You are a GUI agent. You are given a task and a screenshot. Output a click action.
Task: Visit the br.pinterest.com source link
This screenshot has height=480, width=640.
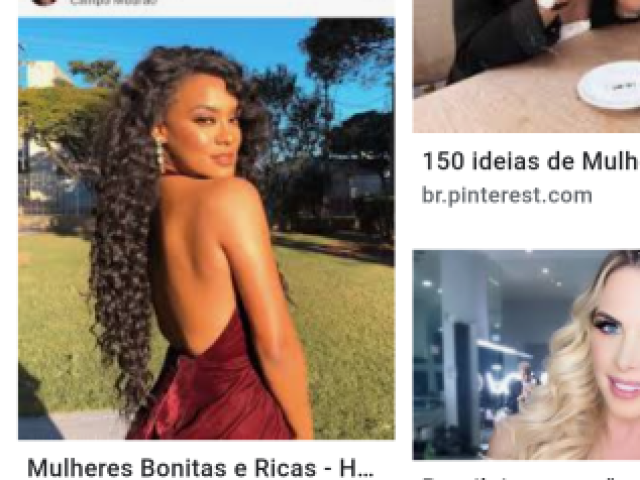(x=507, y=196)
